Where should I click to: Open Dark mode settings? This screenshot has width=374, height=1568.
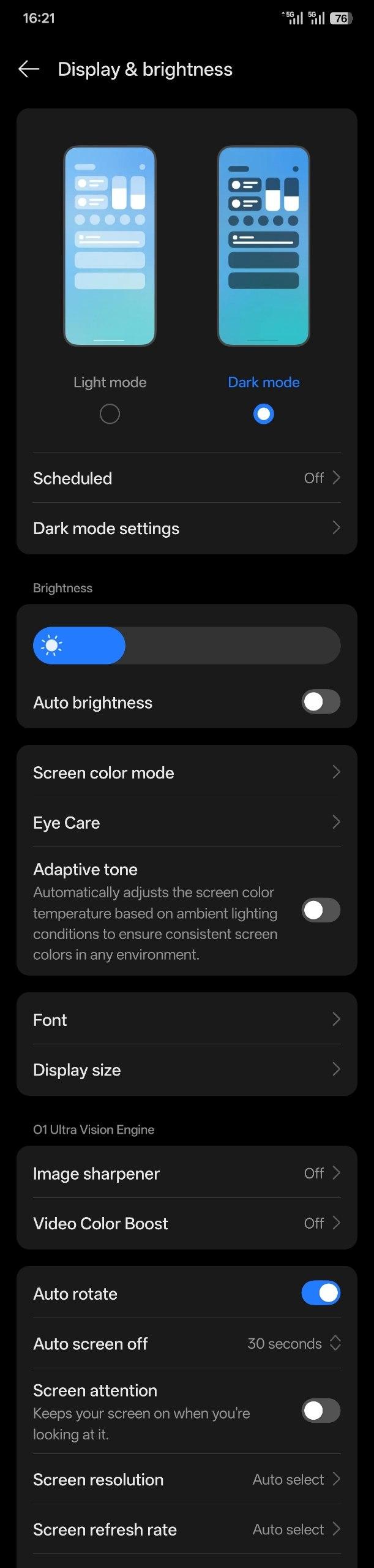(x=186, y=529)
